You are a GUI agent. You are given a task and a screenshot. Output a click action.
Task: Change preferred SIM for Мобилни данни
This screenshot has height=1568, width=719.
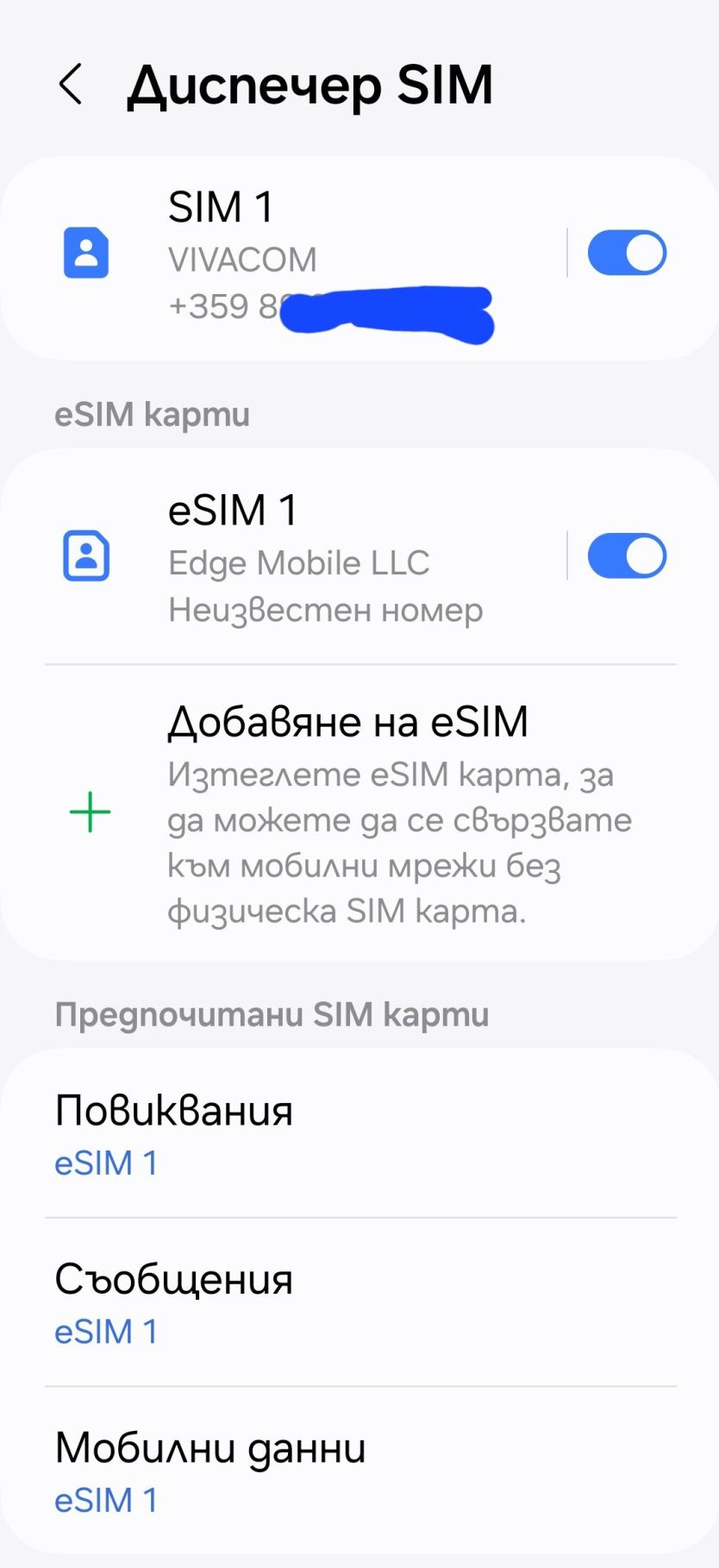[360, 1471]
